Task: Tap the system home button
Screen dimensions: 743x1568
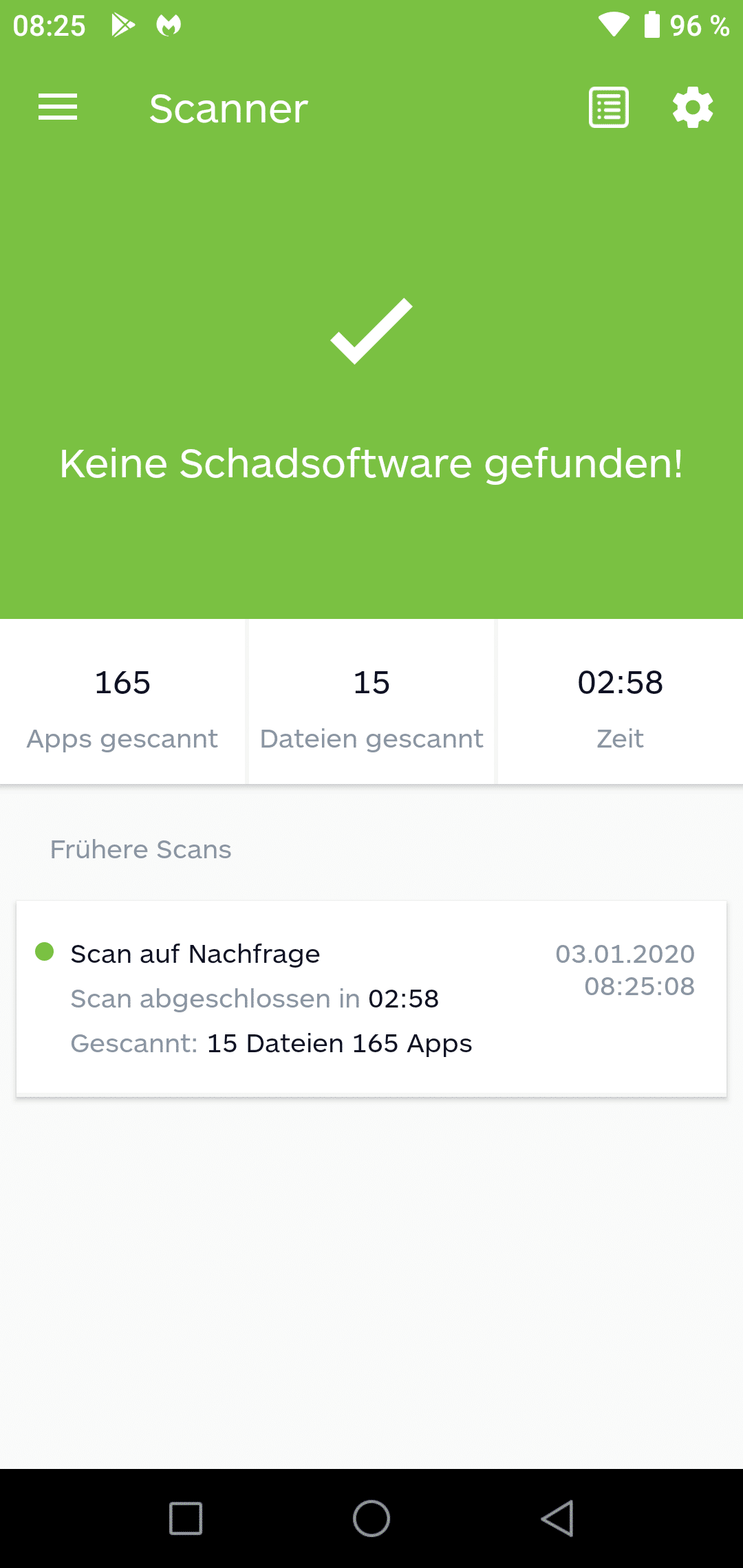Action: click(371, 1518)
